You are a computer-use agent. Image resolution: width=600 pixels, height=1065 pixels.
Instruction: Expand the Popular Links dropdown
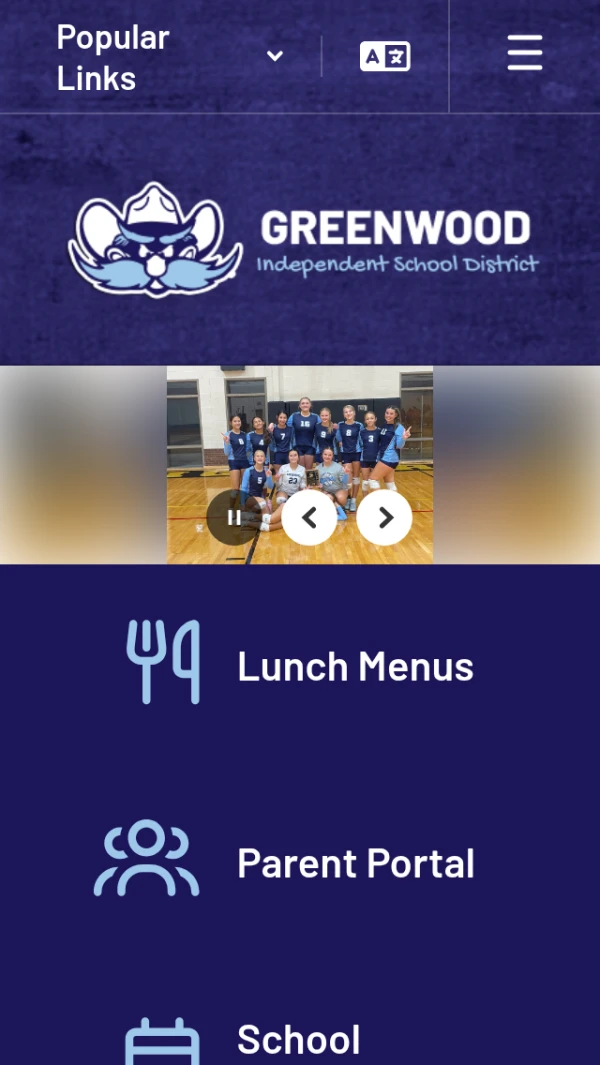(x=170, y=57)
